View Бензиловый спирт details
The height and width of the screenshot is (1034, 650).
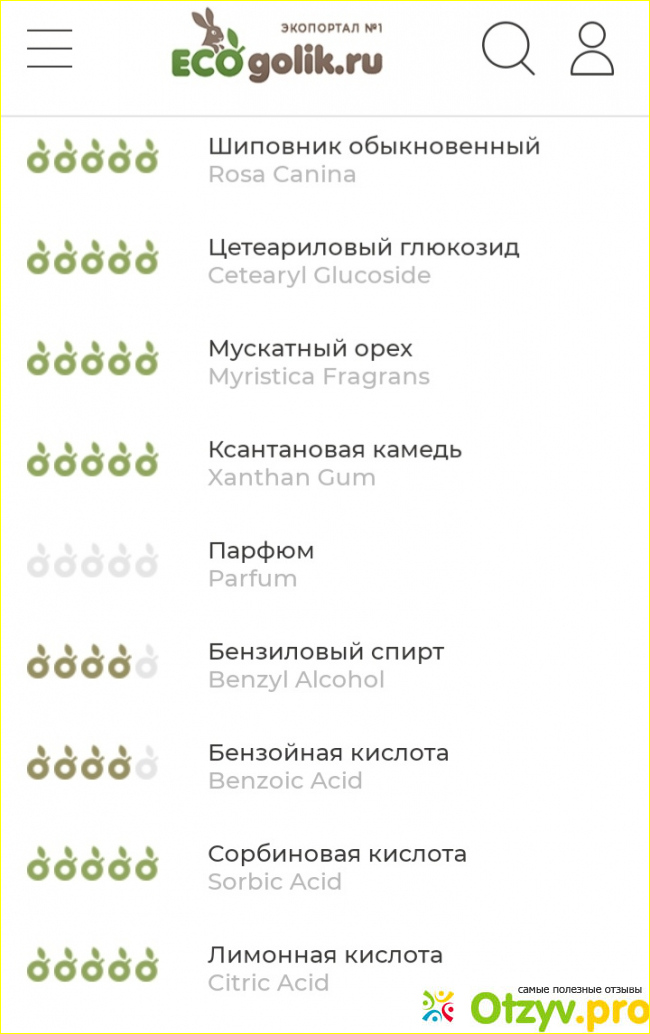(325, 652)
